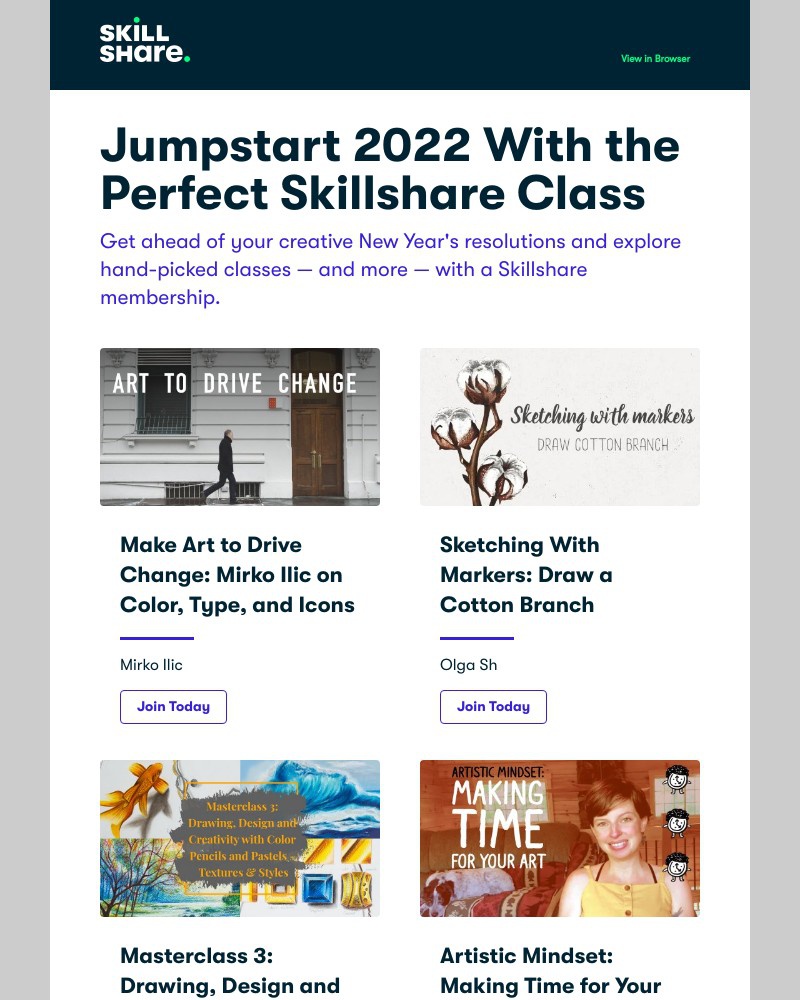
Task: Click the Masterclass 3 class title text
Action: pyautogui.click(x=230, y=970)
